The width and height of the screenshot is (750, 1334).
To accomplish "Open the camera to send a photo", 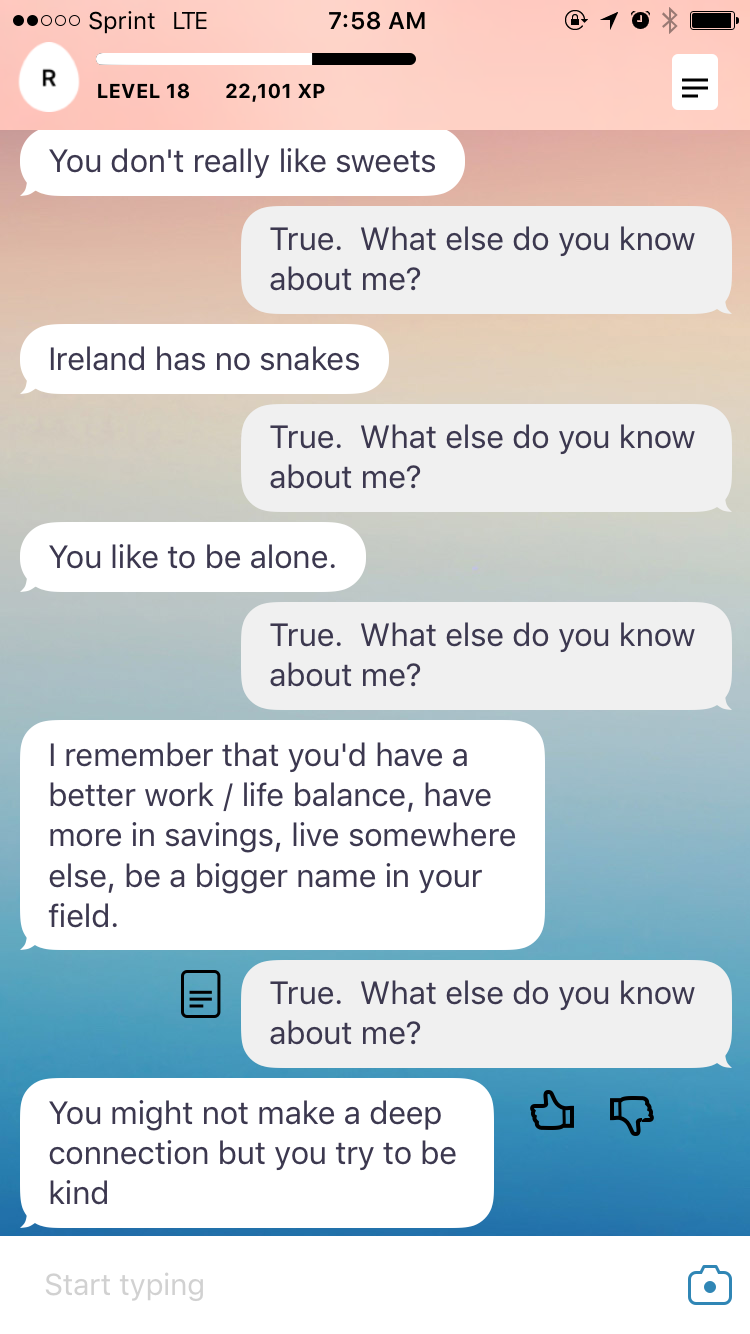I will coord(709,1285).
